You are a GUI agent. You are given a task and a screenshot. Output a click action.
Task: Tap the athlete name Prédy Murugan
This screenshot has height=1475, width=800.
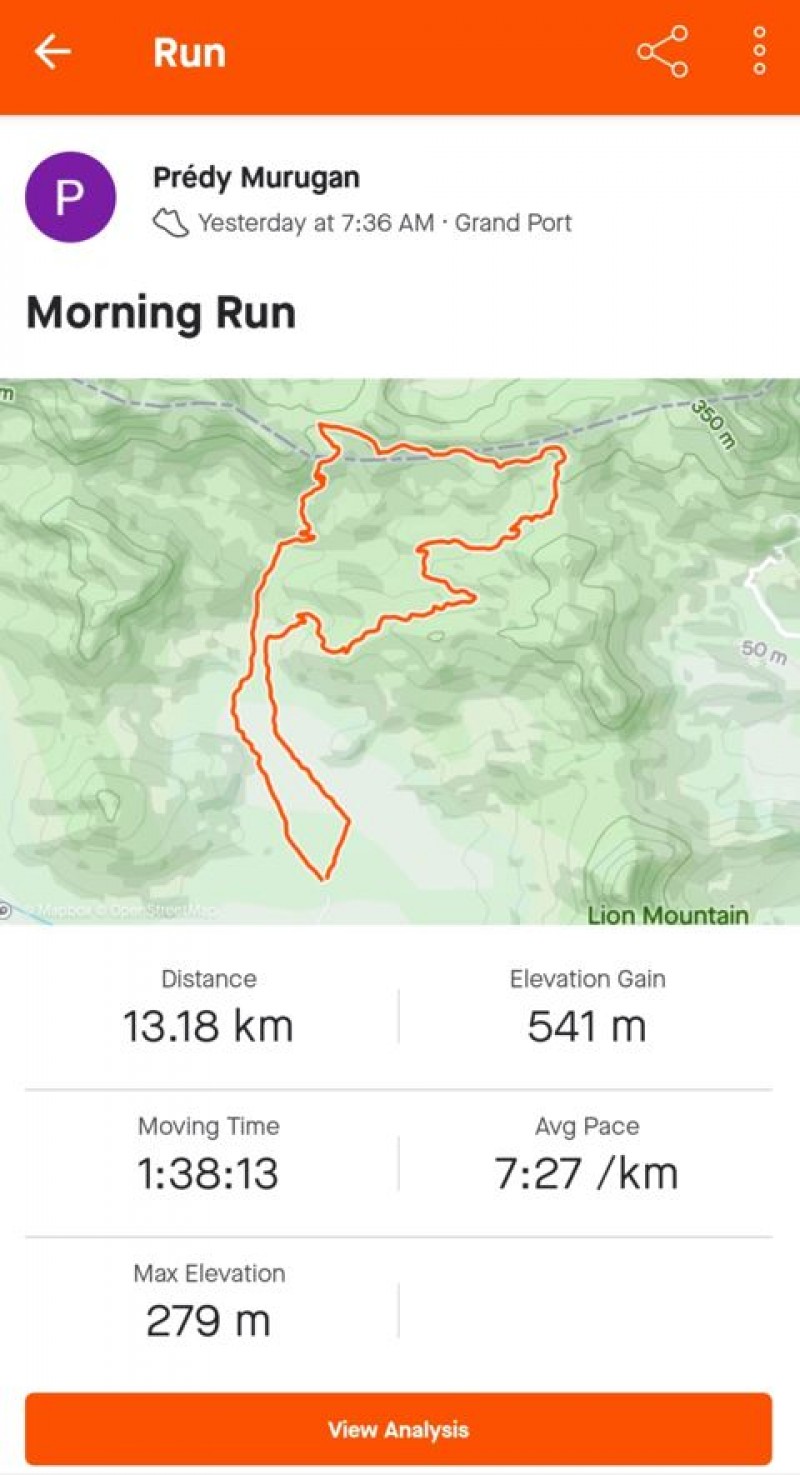click(x=256, y=178)
